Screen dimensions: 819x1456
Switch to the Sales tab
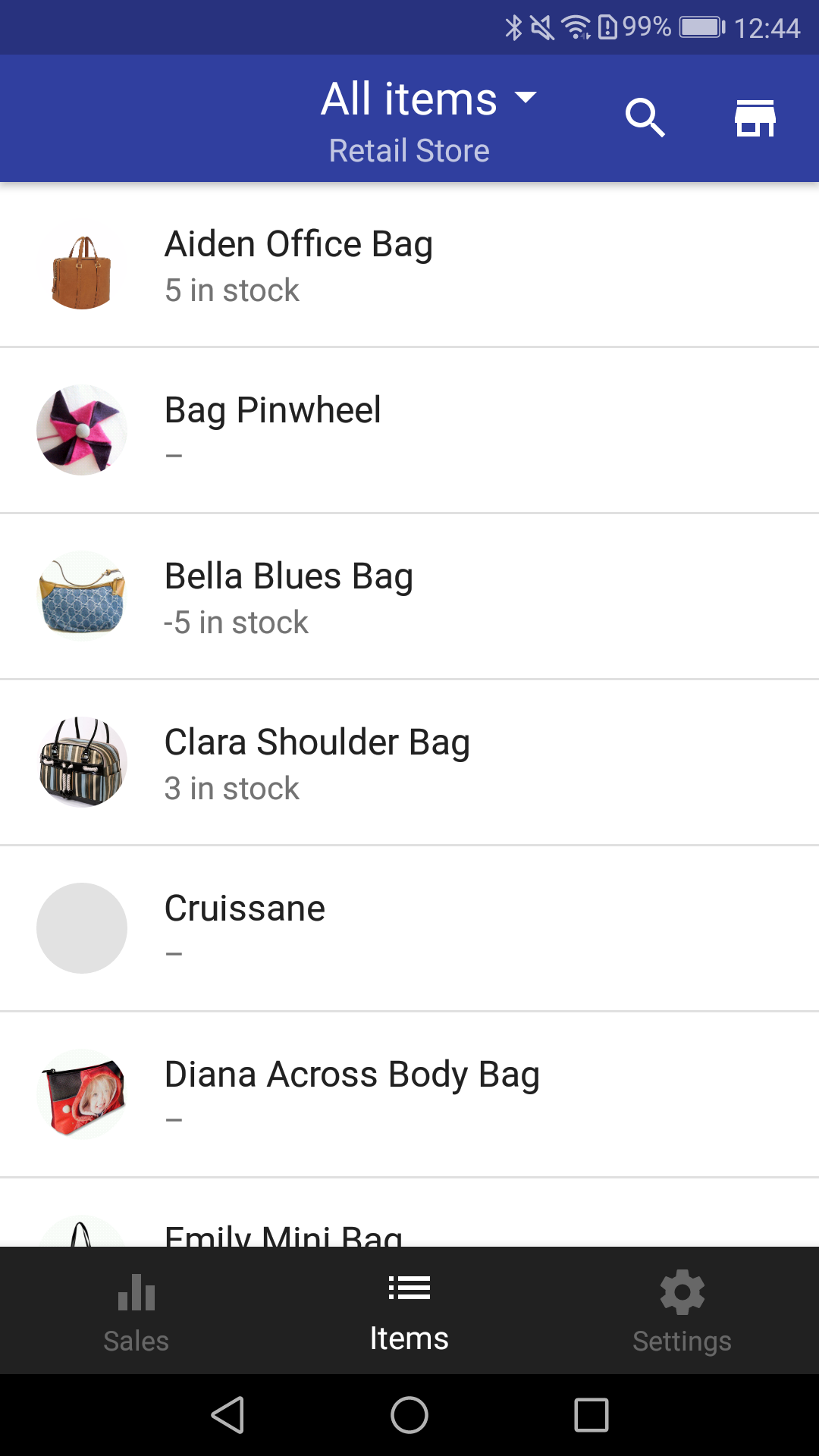(x=136, y=1312)
